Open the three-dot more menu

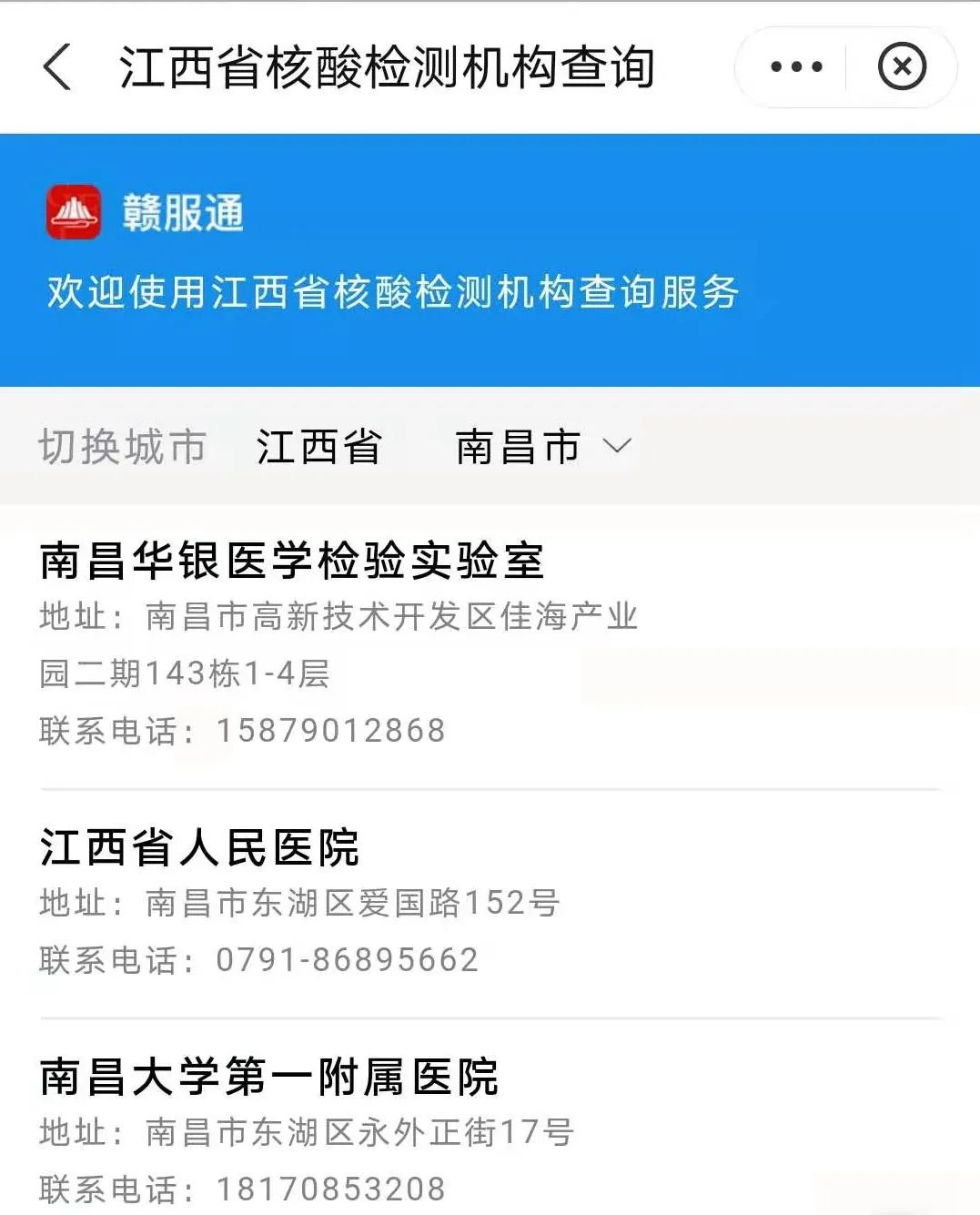coord(795,67)
